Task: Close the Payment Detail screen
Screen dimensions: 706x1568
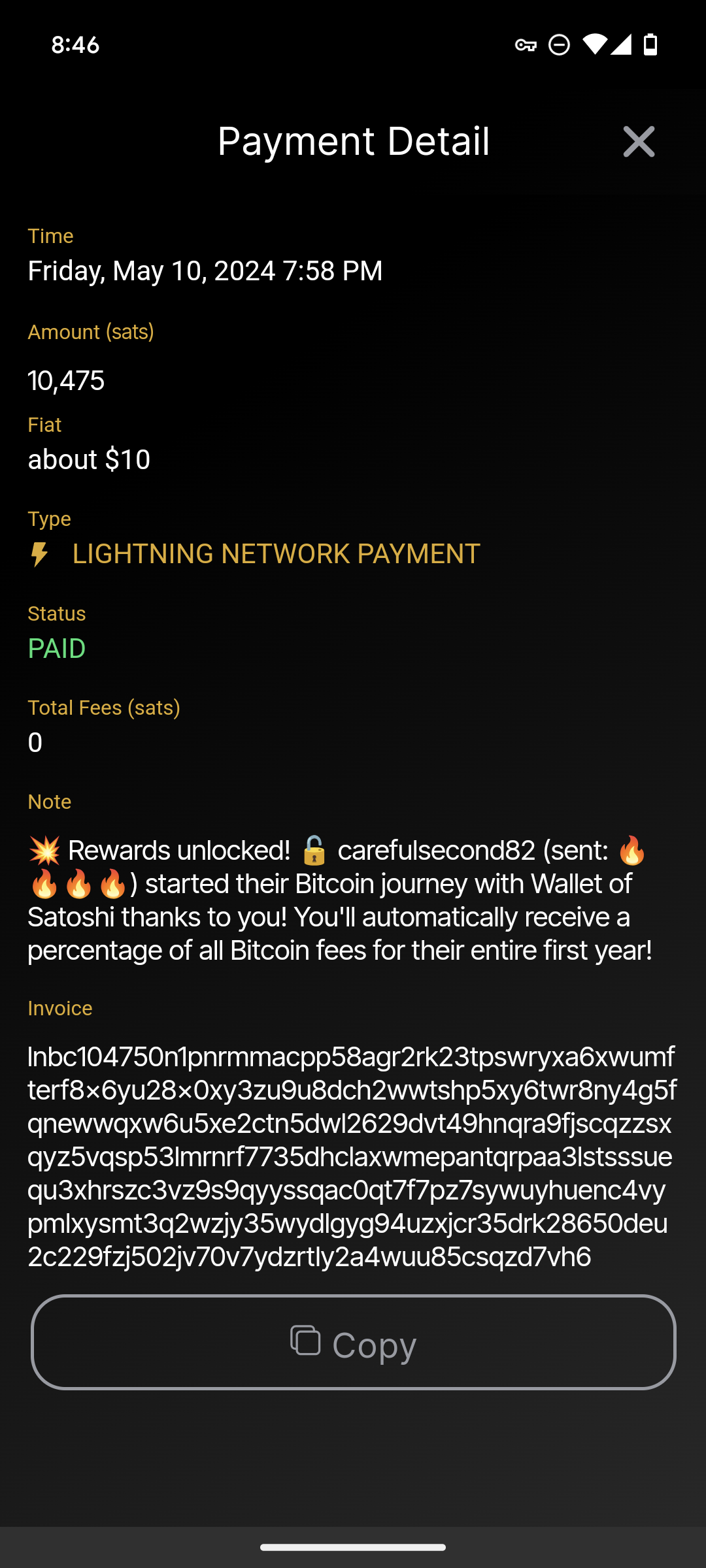Action: 639,142
